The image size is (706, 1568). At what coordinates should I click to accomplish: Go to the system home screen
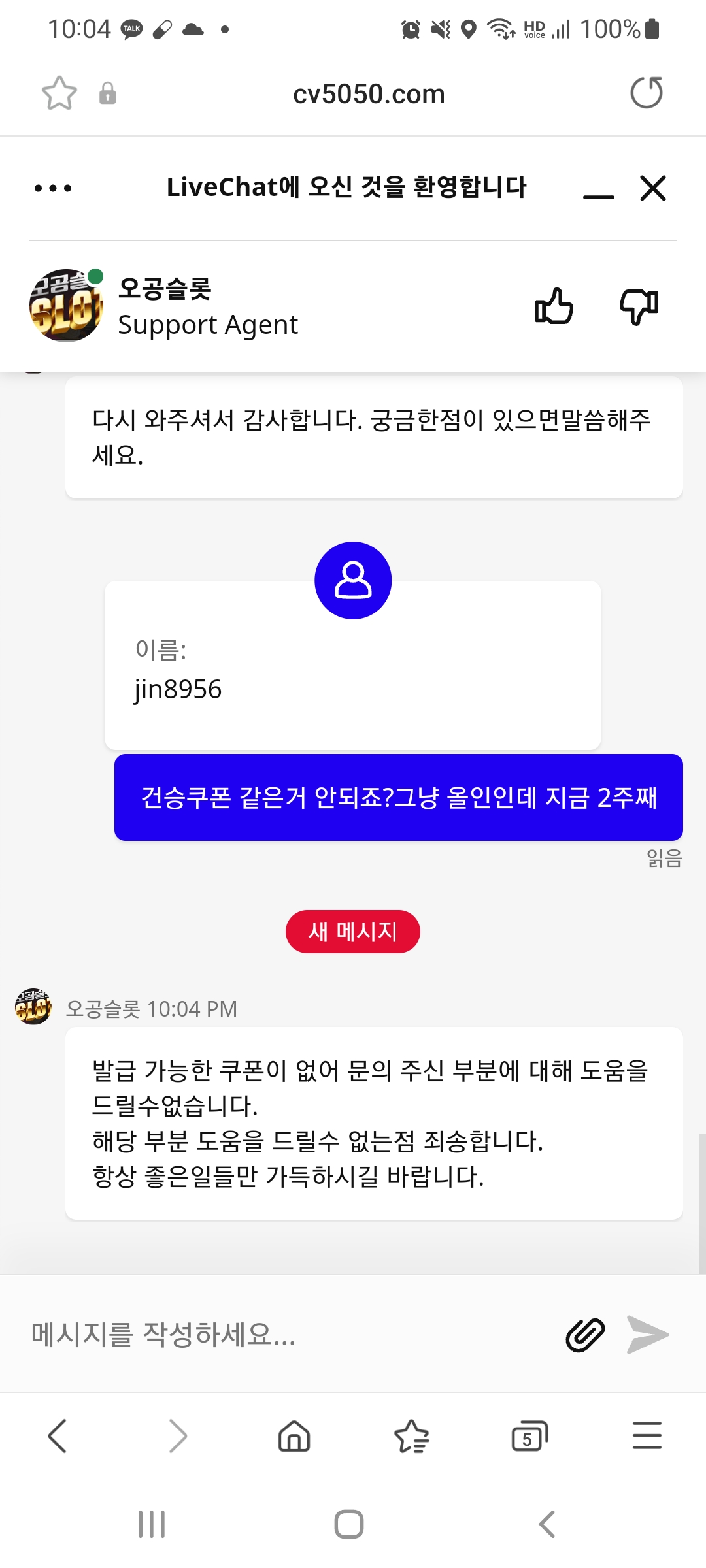349,1524
